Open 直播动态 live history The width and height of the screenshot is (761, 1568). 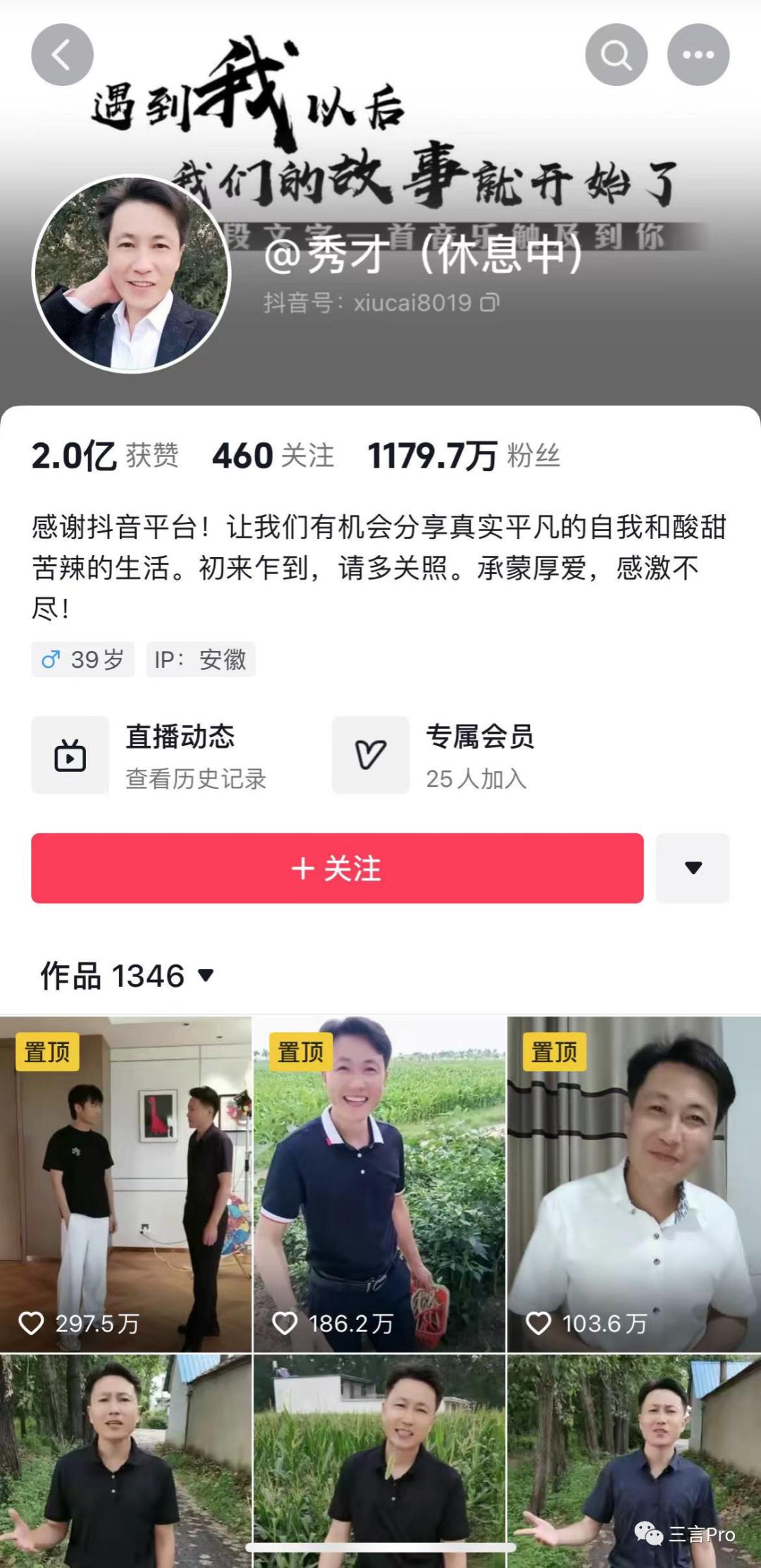click(x=149, y=755)
